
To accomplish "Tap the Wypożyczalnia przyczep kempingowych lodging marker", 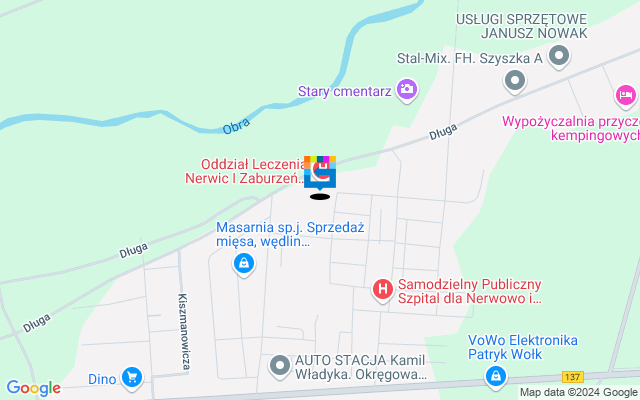I will click(625, 96).
